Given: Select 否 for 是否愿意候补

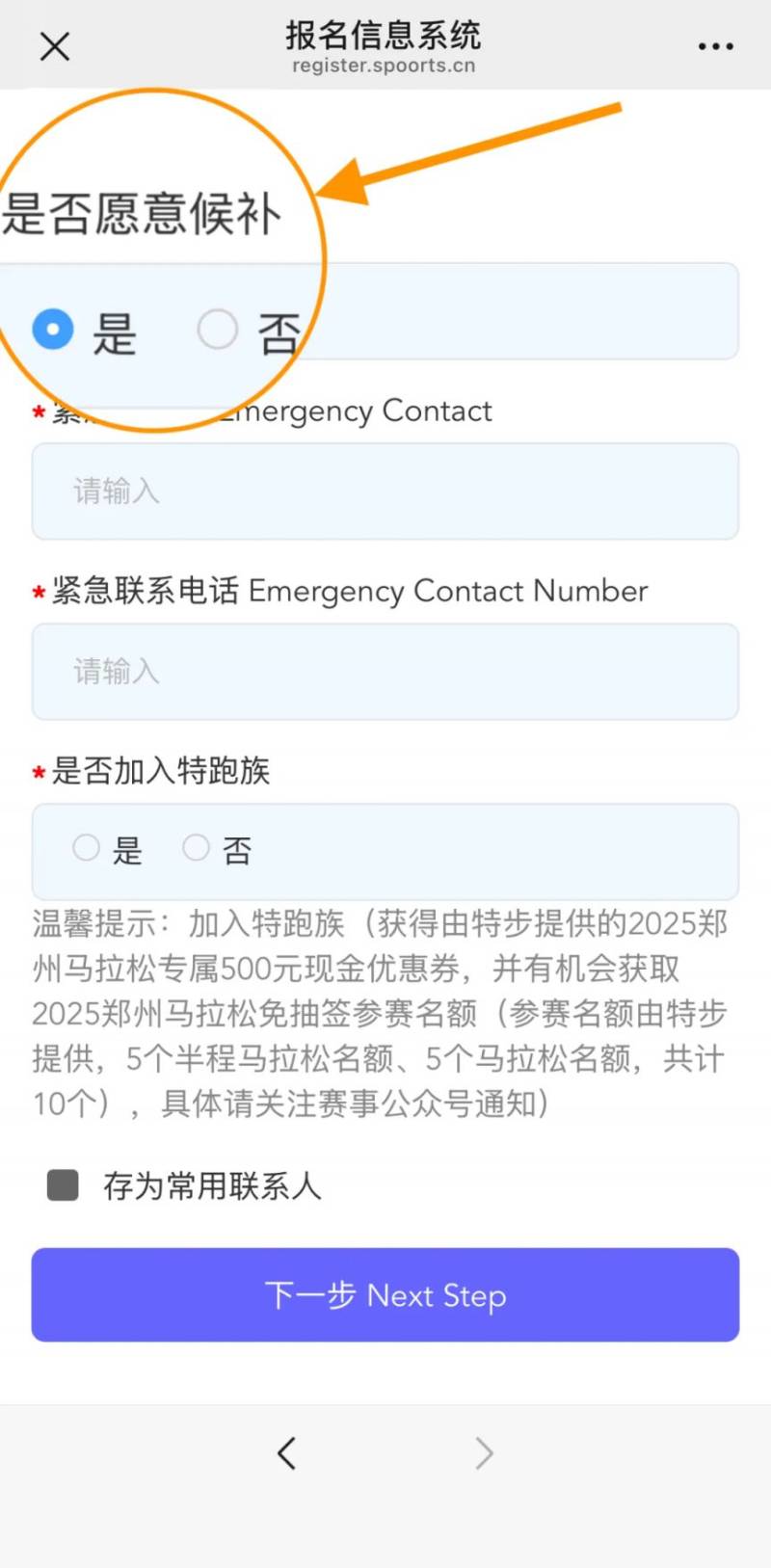Looking at the screenshot, I should (x=218, y=329).
